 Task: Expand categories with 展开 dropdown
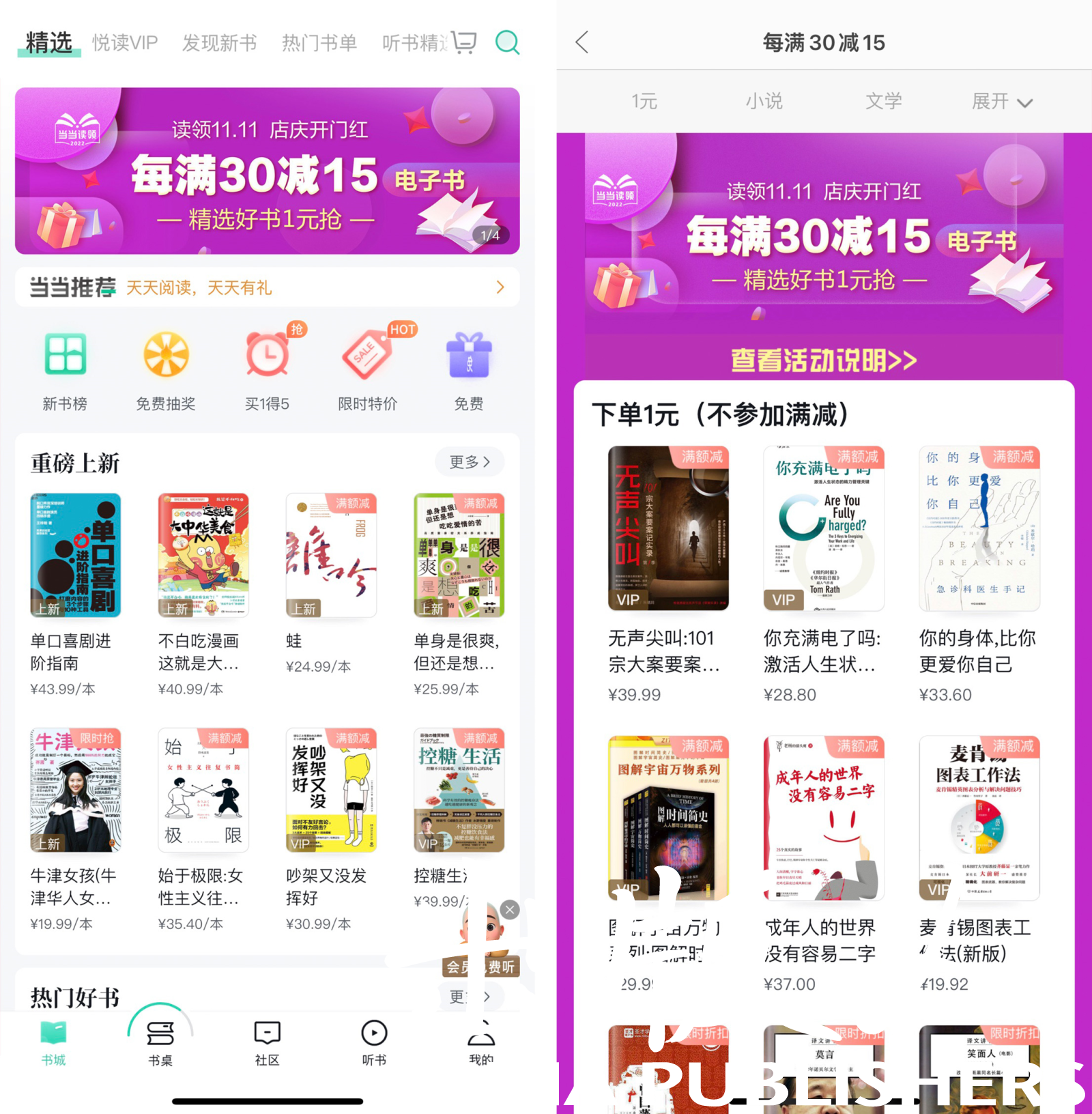click(x=1001, y=102)
